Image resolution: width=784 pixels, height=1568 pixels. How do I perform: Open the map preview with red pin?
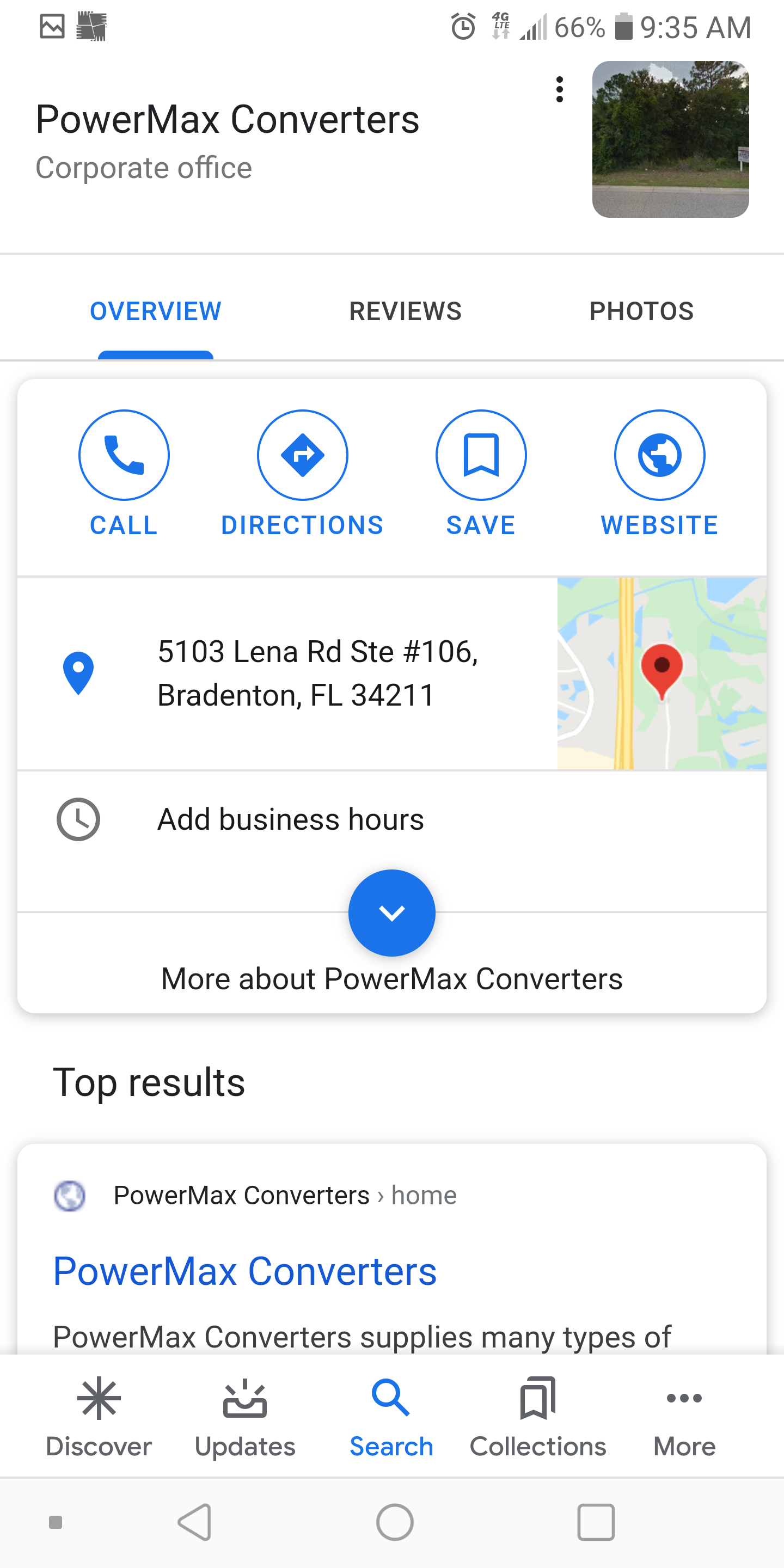coord(661,673)
